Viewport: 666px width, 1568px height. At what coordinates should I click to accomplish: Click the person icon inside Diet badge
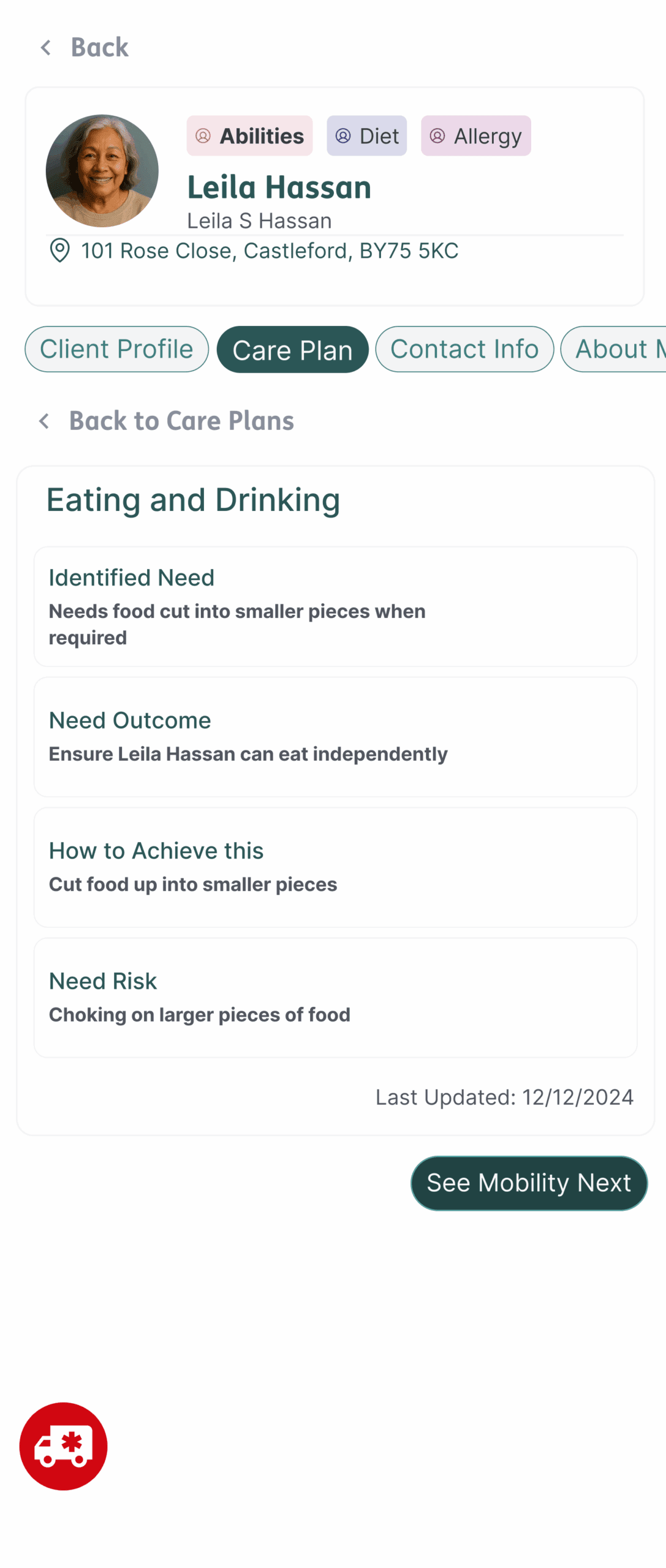click(x=343, y=136)
